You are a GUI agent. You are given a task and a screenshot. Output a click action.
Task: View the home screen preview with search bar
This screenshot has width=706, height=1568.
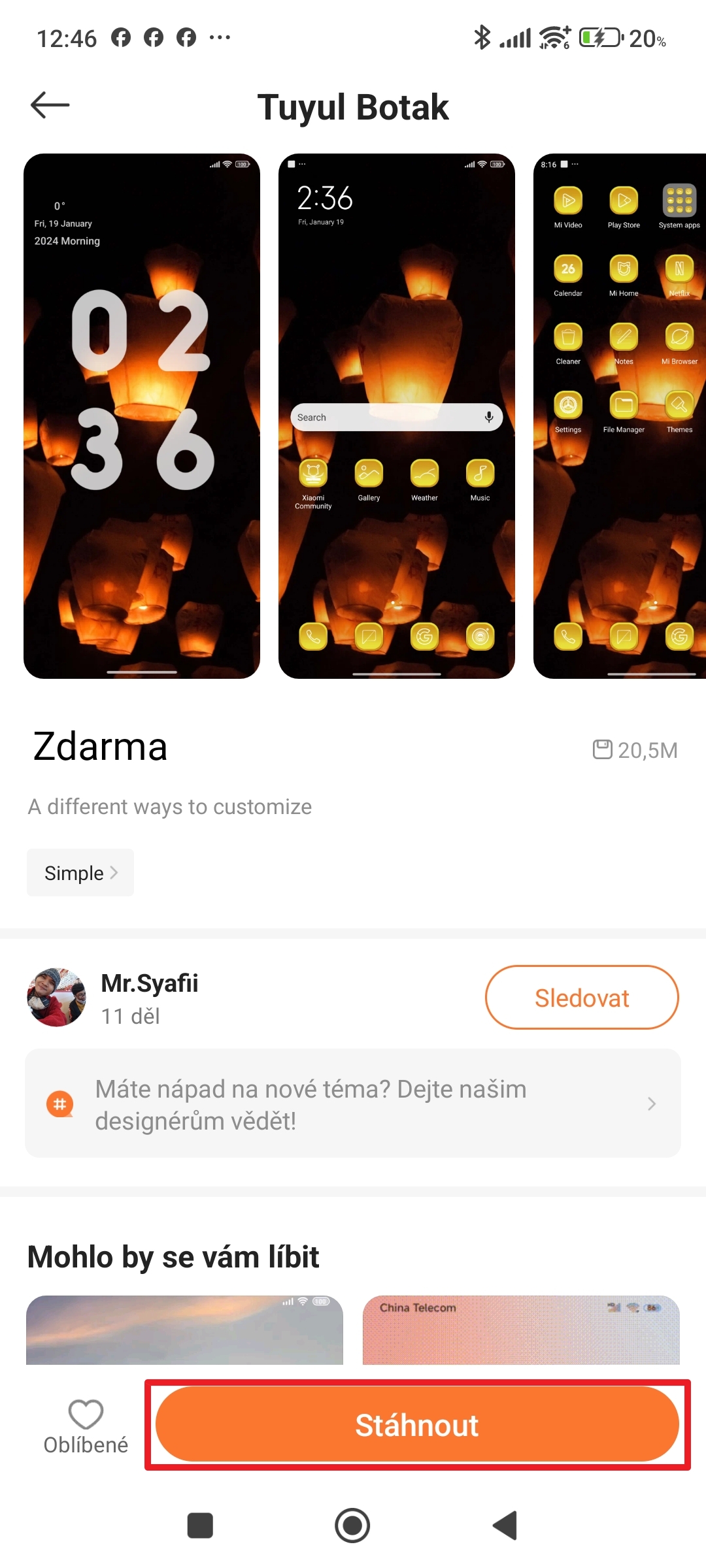coord(397,416)
